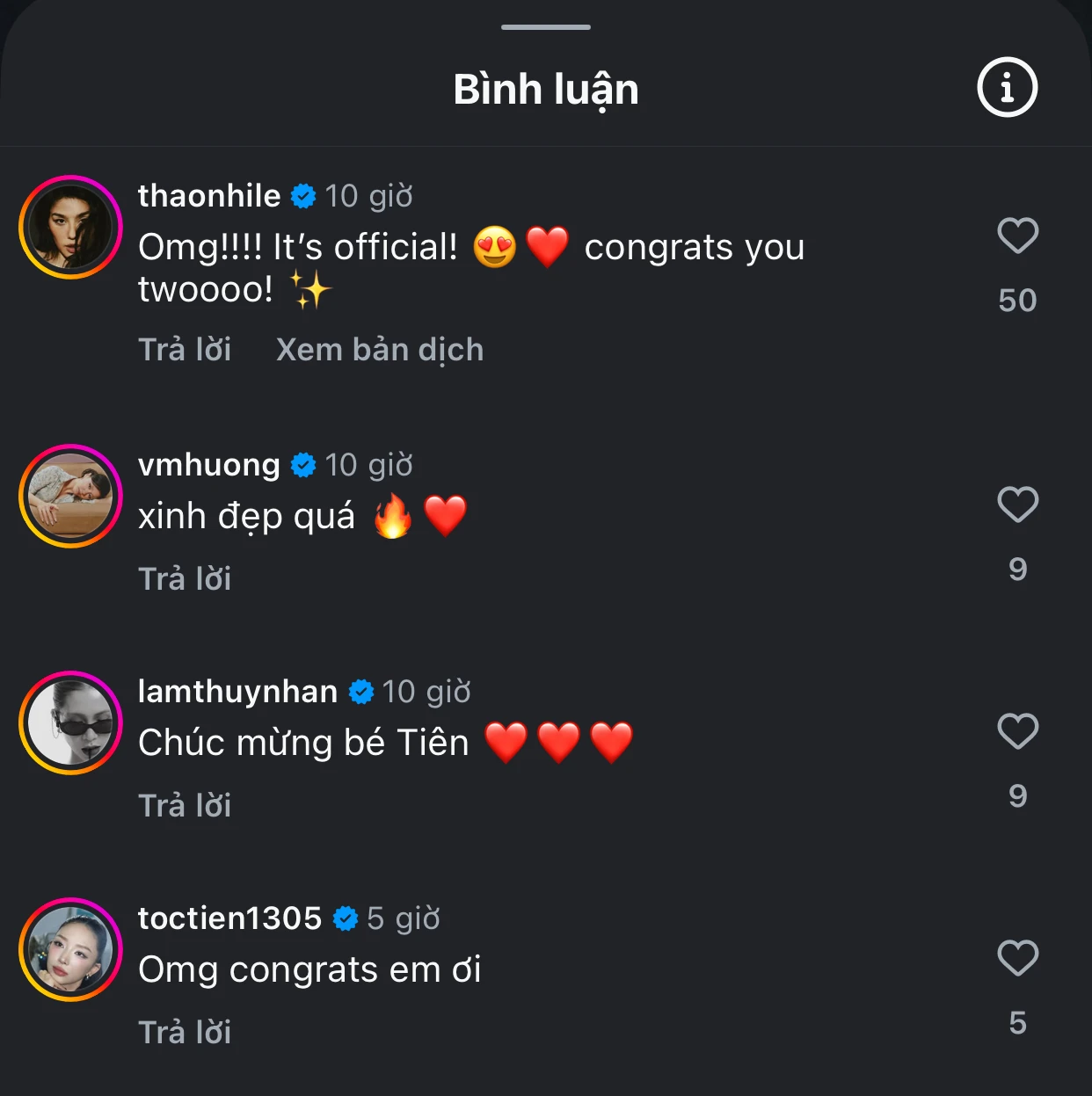Open the thaonhile username link
The width and height of the screenshot is (1092, 1096).
pyautogui.click(x=209, y=196)
